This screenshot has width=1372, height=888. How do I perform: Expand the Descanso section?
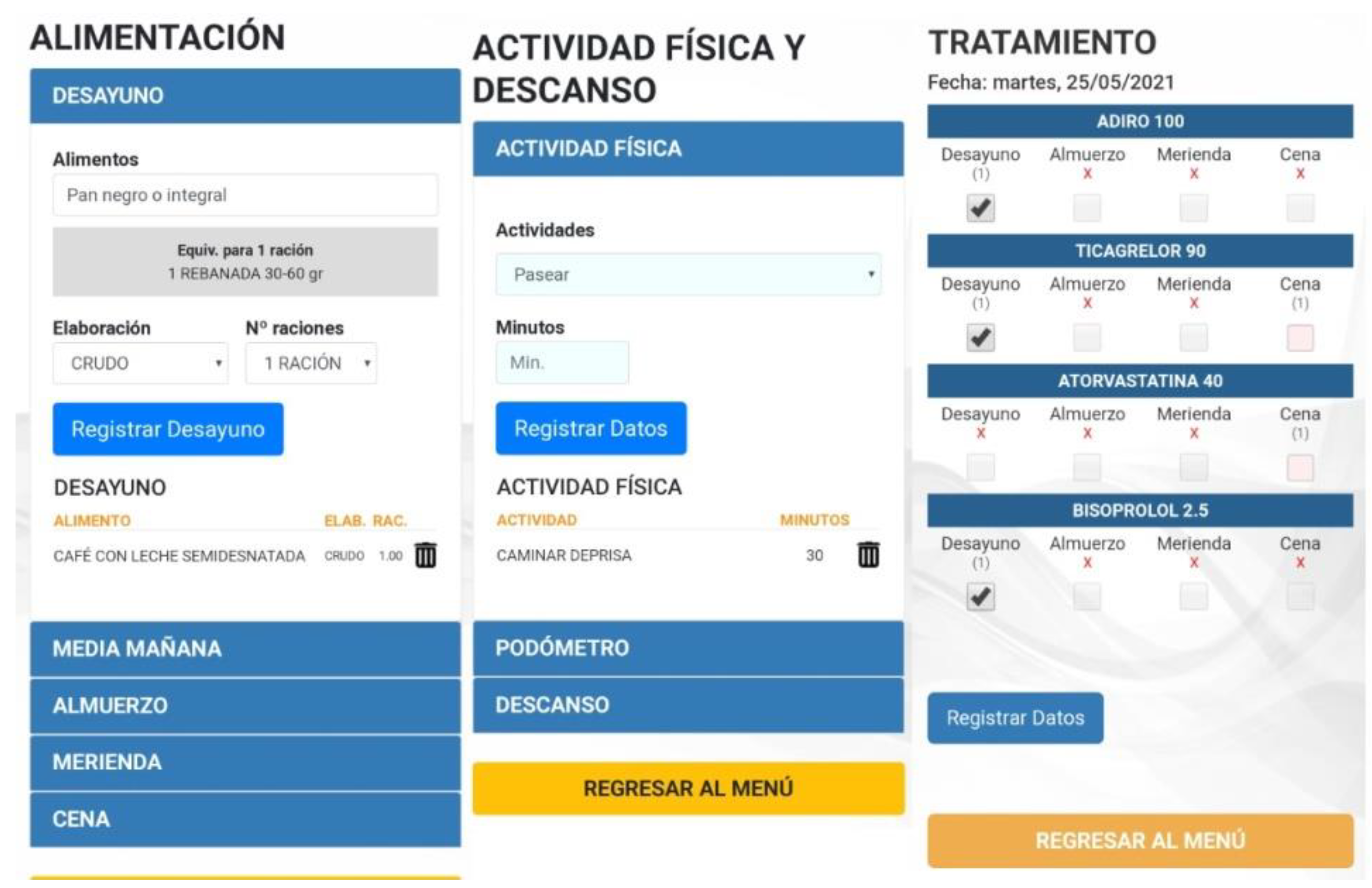(688, 705)
